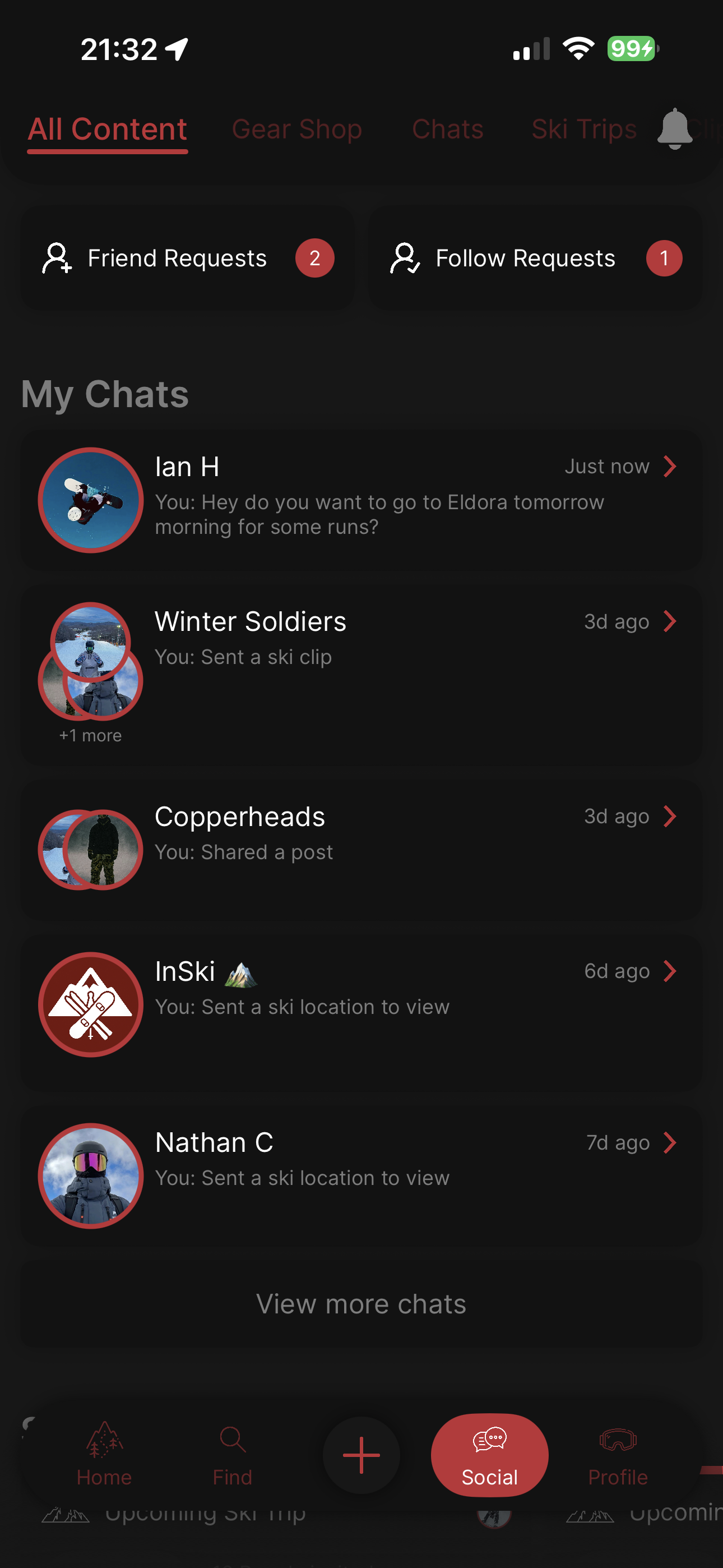
Task: Tap the Follow Requests check-person icon
Action: point(405,257)
